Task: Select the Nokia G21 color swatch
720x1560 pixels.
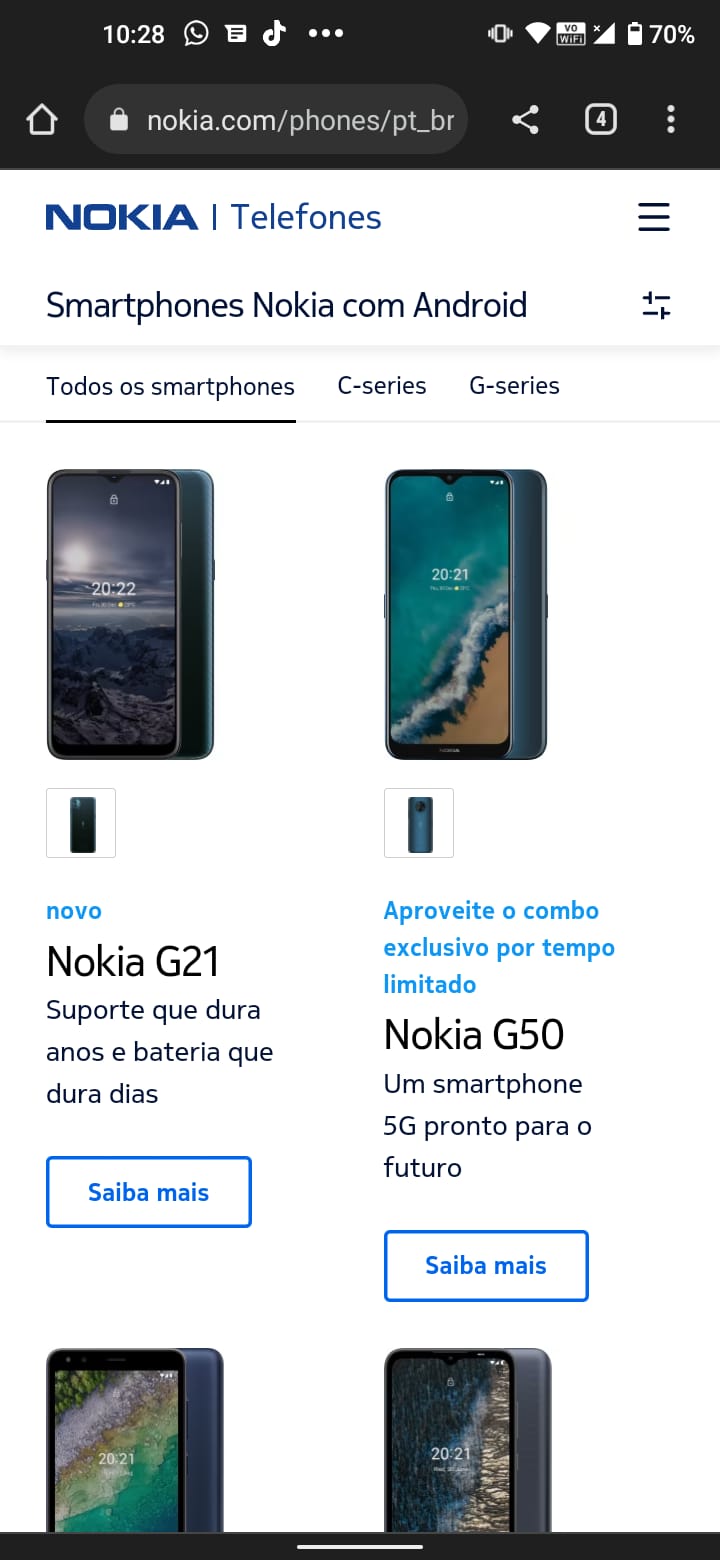Action: (x=81, y=823)
